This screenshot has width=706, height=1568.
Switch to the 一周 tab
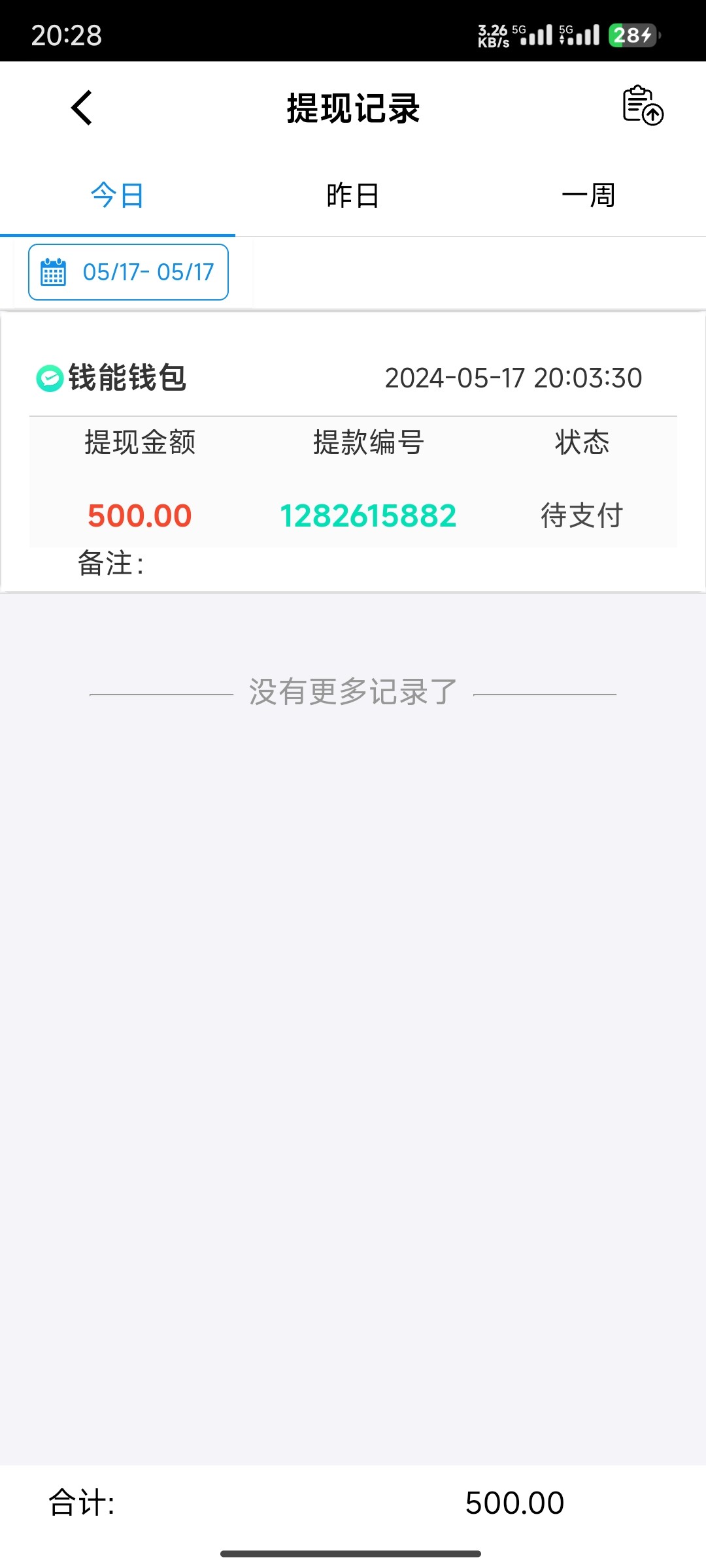(588, 194)
